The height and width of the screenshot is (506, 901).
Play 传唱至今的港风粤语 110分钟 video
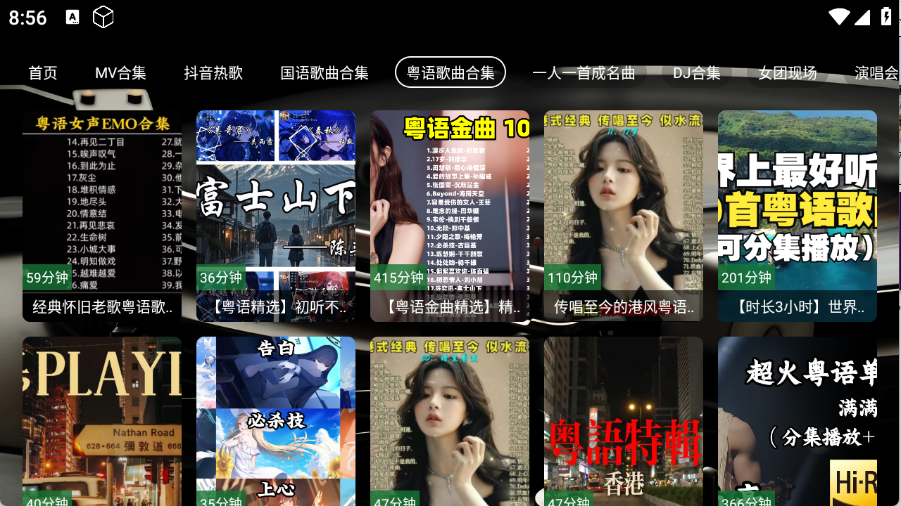coord(623,215)
